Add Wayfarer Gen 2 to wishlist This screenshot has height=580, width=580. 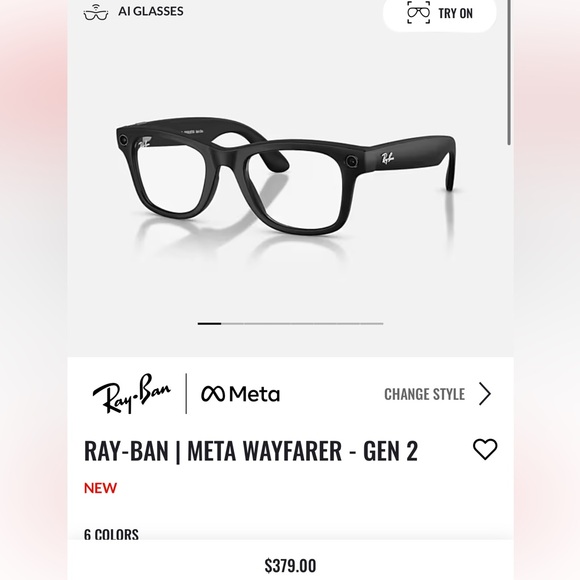click(485, 449)
